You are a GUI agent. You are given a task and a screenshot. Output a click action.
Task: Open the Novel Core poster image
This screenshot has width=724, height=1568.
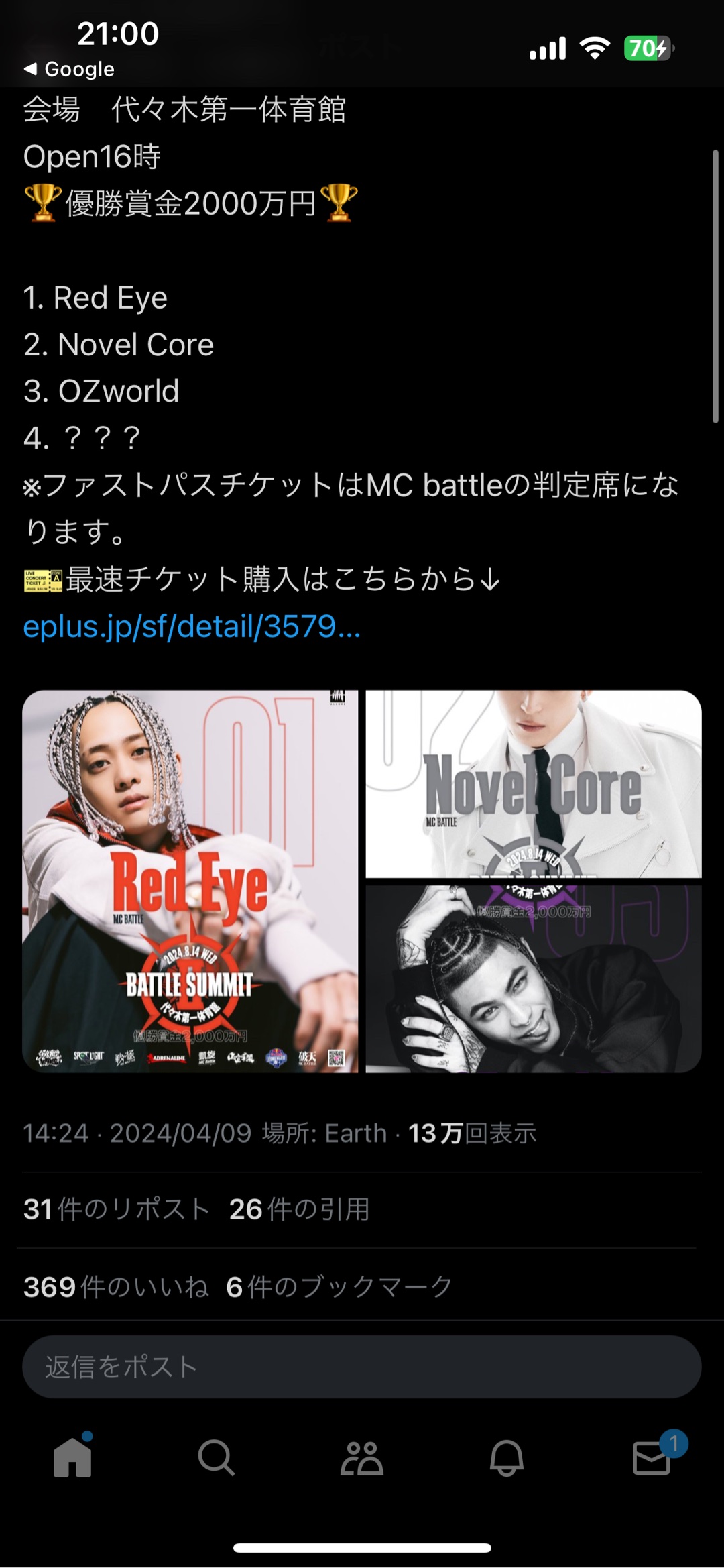pos(534,783)
